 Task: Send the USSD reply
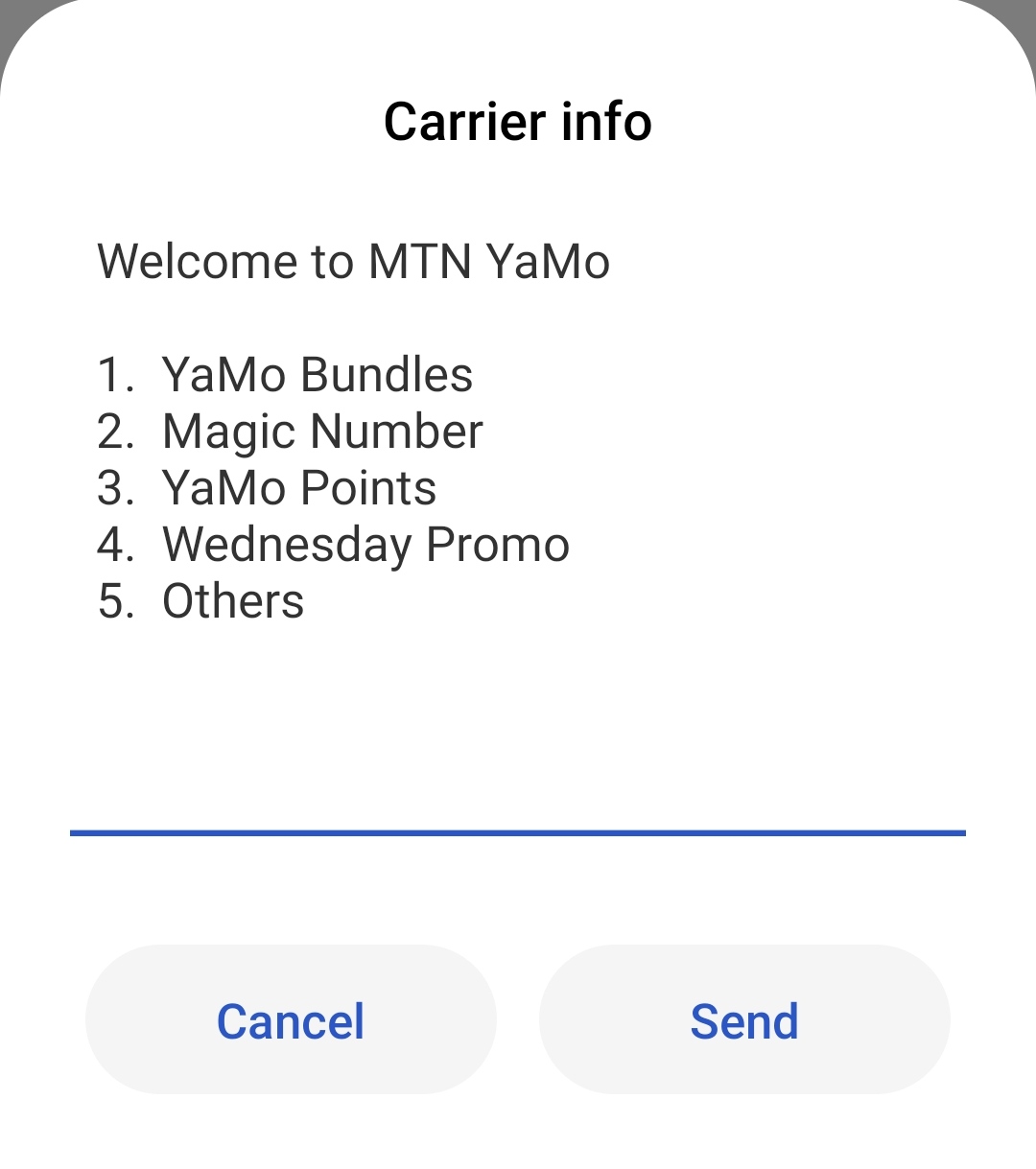(x=744, y=1020)
